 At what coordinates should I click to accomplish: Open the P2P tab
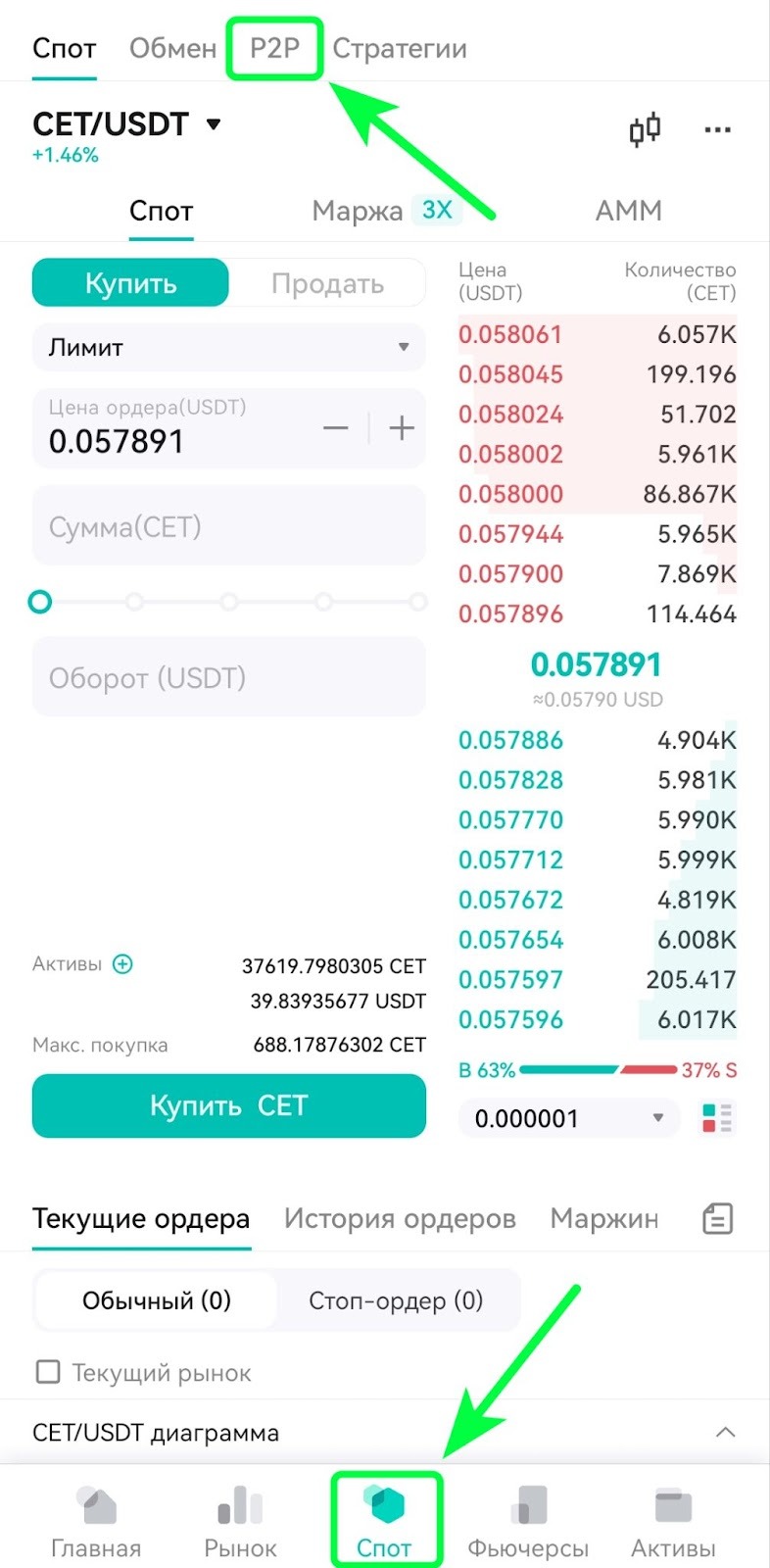[x=274, y=48]
